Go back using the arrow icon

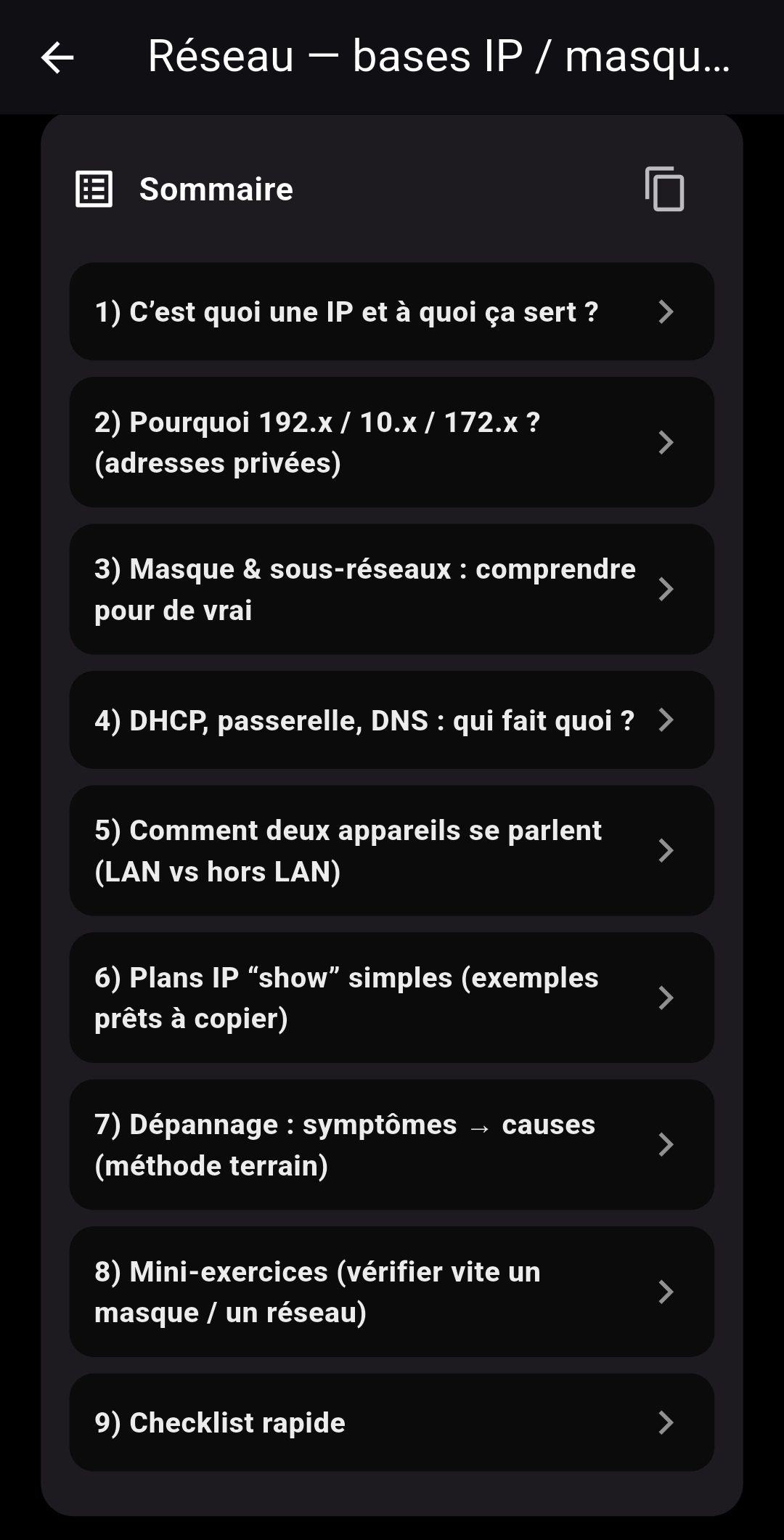click(57, 57)
